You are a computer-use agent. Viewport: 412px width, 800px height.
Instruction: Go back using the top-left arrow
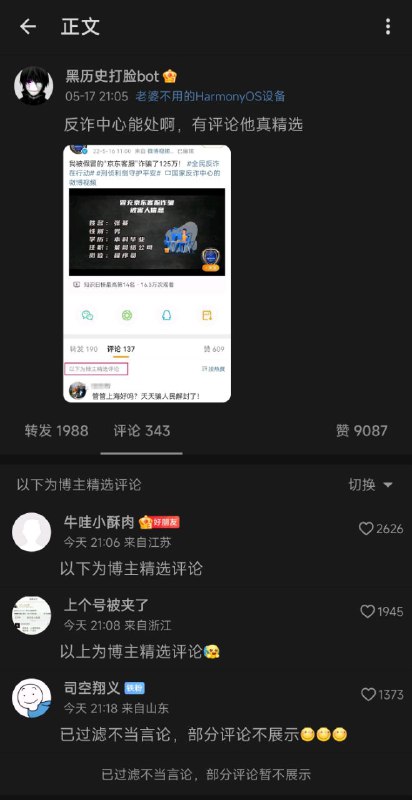pos(28,27)
